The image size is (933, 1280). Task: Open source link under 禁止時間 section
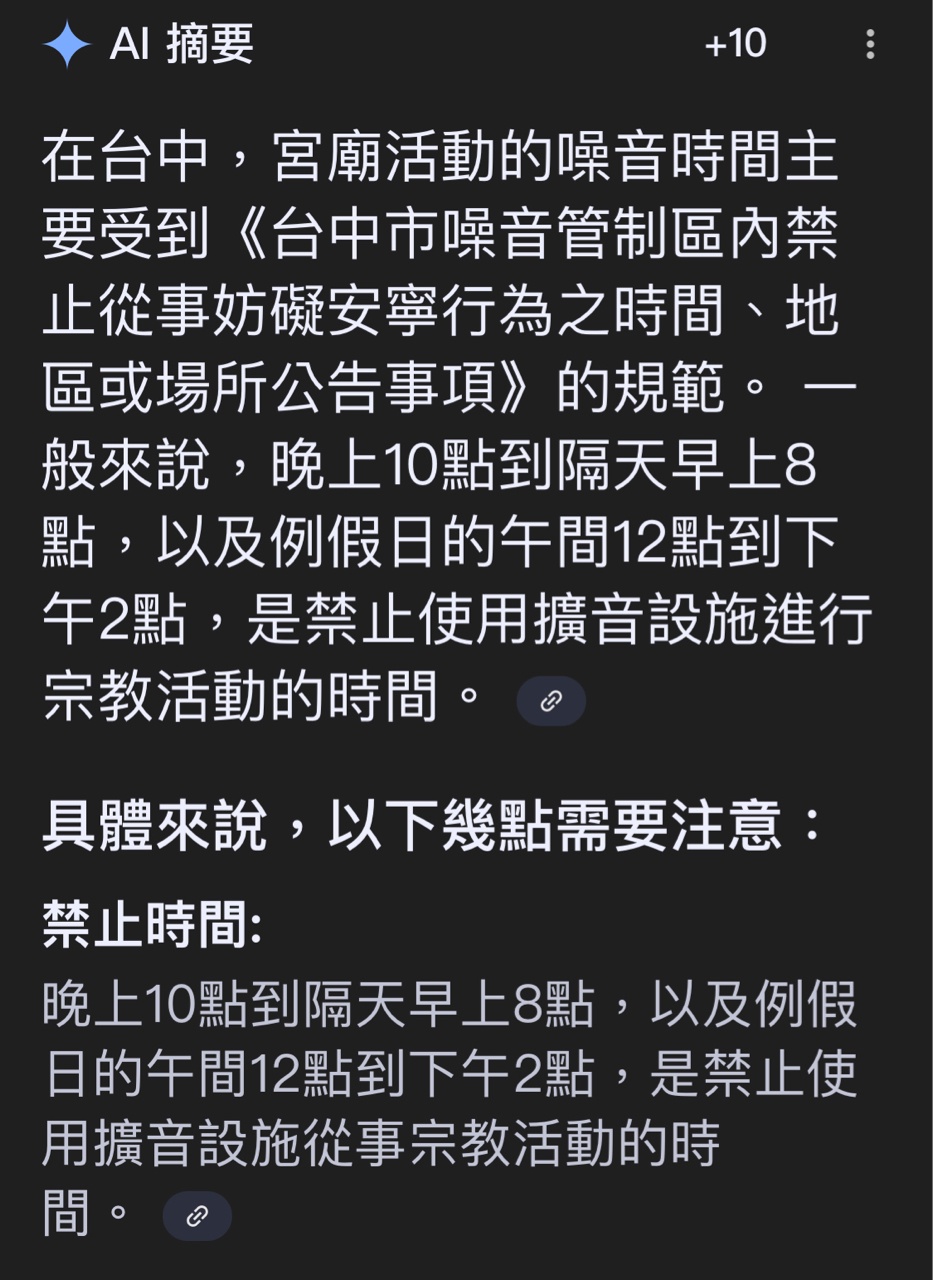click(x=197, y=1216)
